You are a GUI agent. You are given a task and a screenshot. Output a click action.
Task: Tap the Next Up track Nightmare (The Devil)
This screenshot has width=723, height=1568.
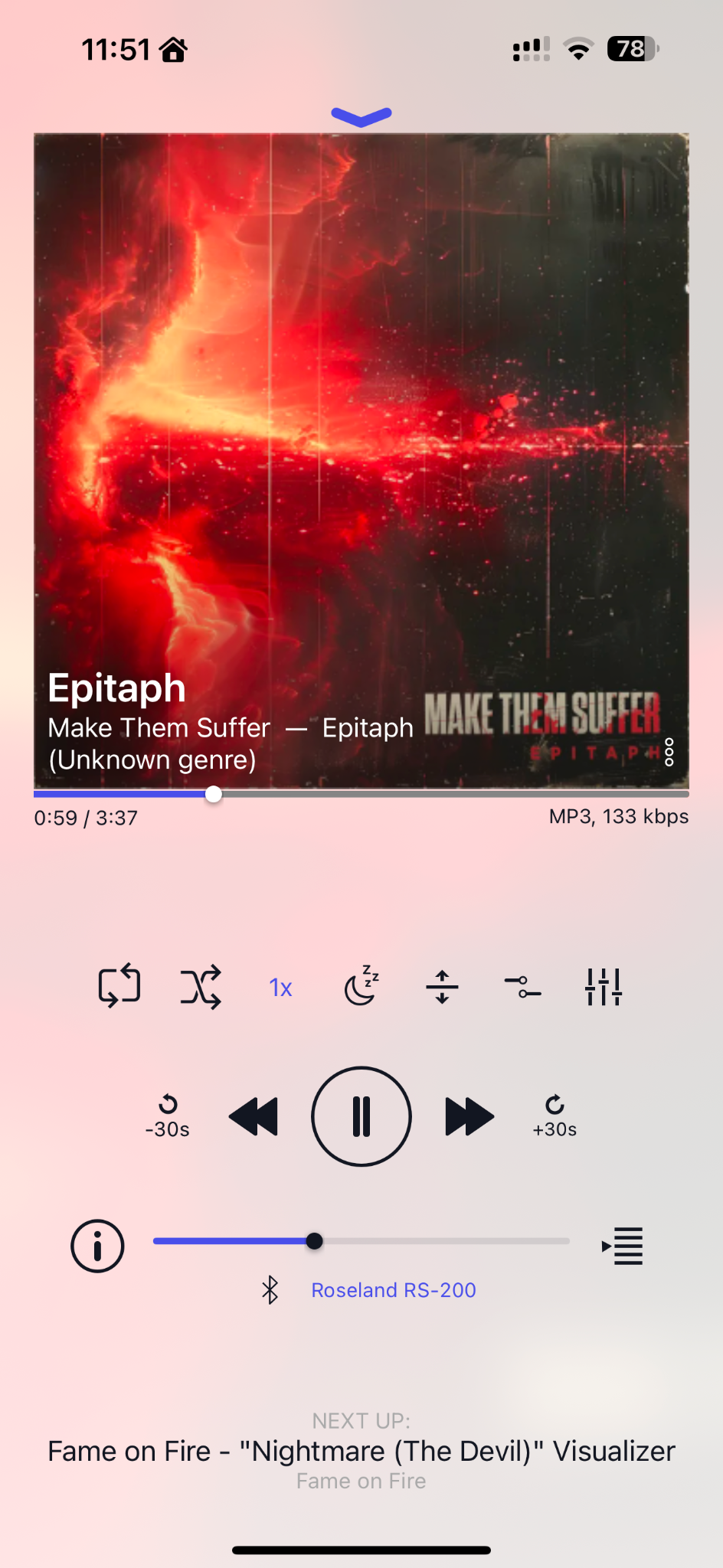click(x=361, y=1451)
